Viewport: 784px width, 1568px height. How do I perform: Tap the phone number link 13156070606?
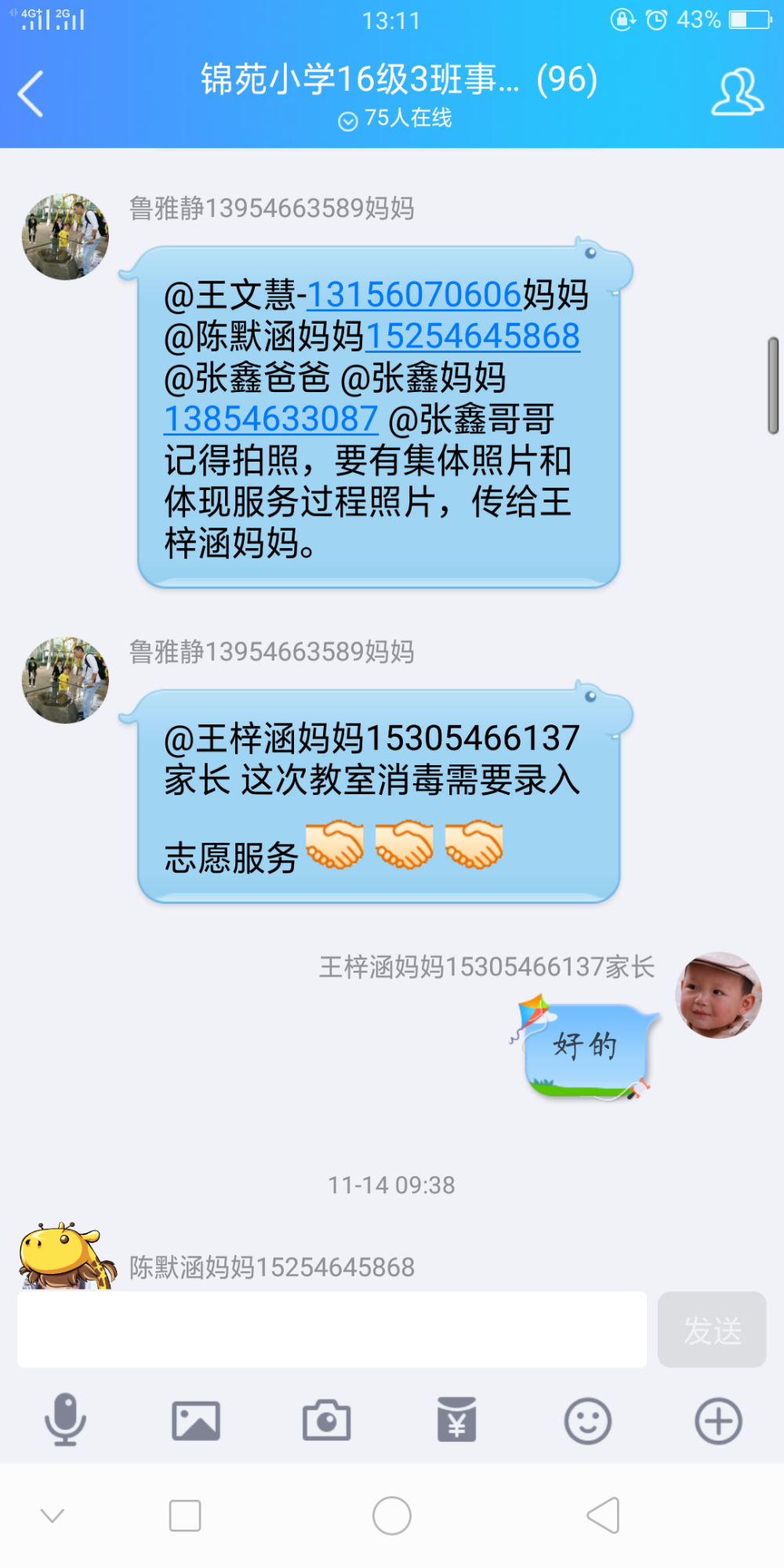point(414,295)
